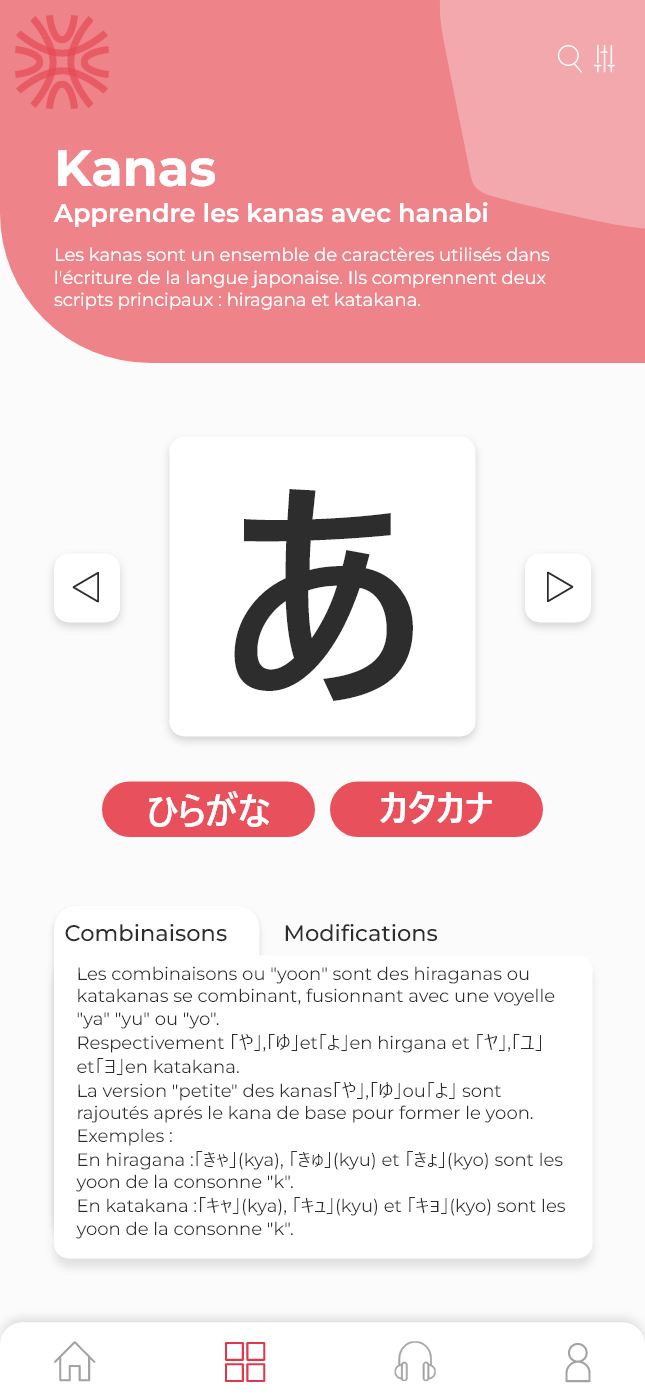Go to the previous kana with left arrow

87,587
